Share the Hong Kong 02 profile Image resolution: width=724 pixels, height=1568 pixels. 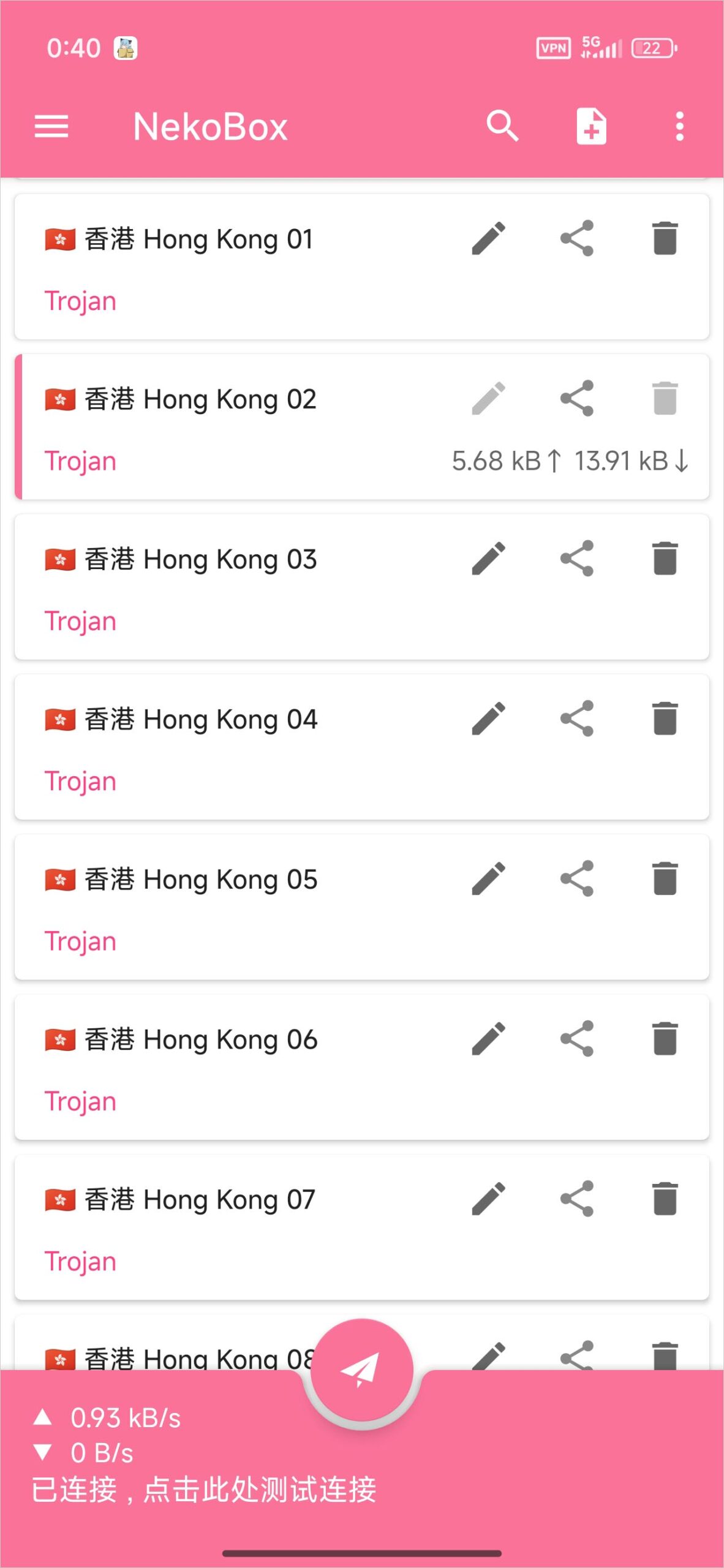click(577, 399)
